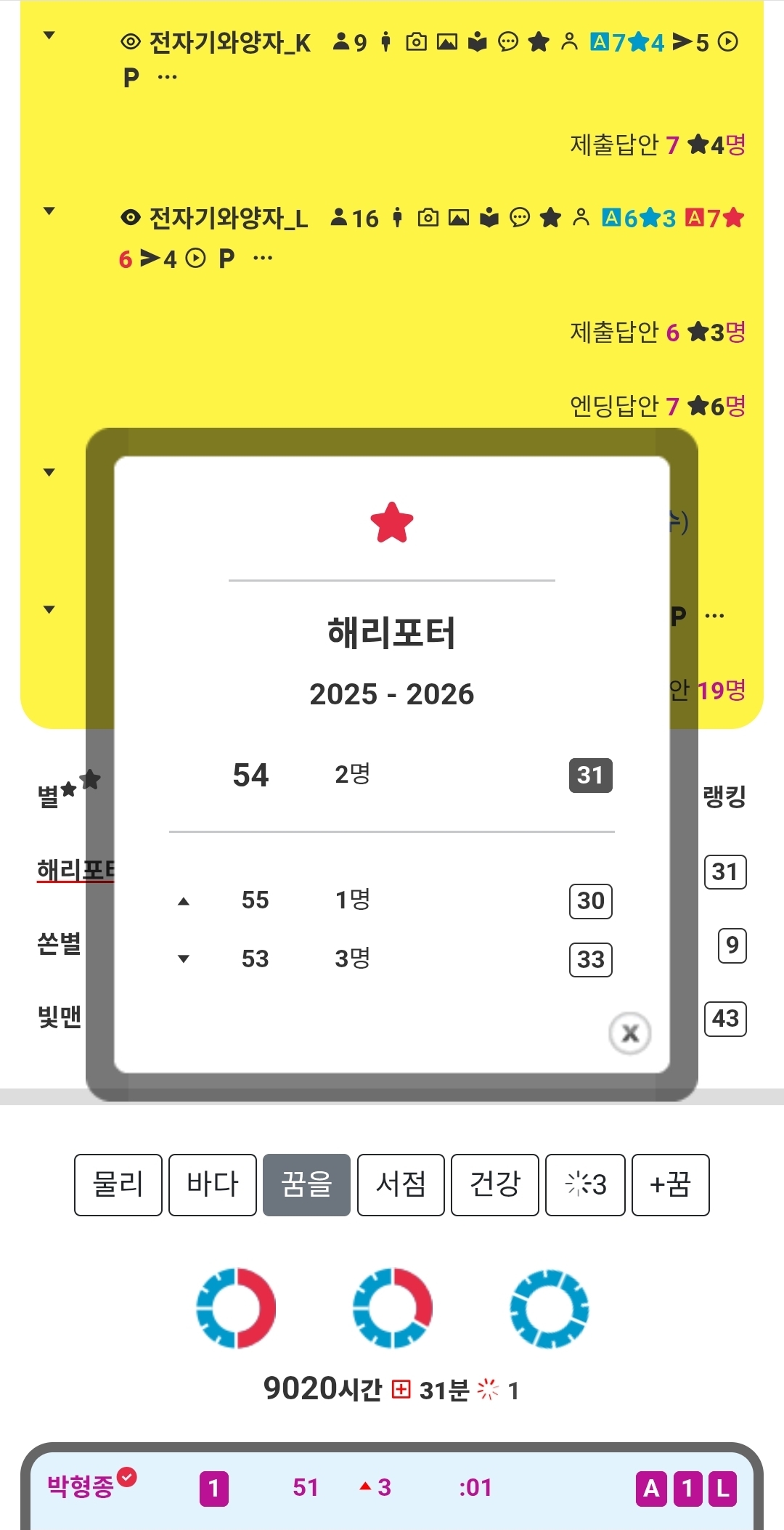Select the 물리 chip
Viewport: 784px width, 1530px height.
pos(118,1185)
